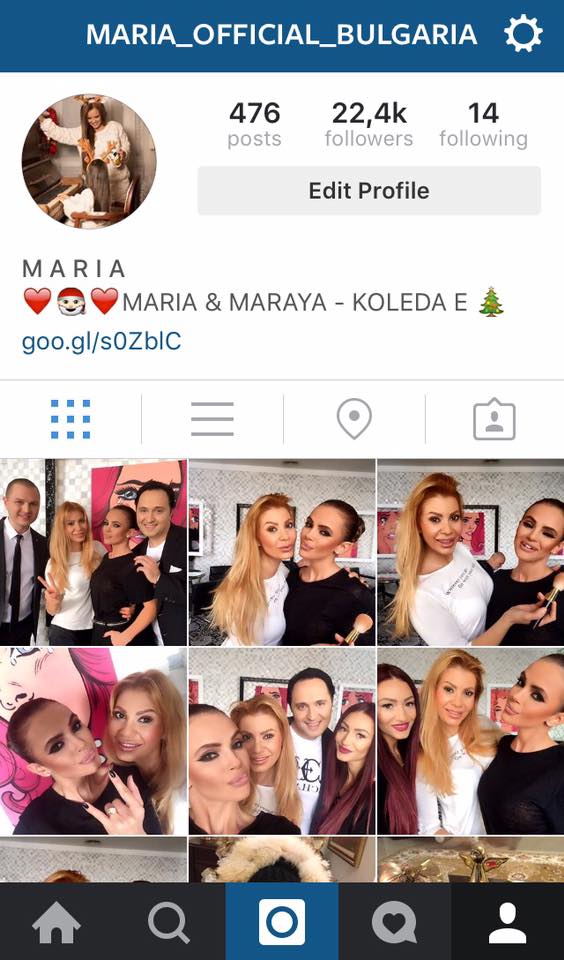Viewport: 564px width, 960px height.
Task: Open the goo.gl/s0ZbIC link
Action: pos(102,341)
